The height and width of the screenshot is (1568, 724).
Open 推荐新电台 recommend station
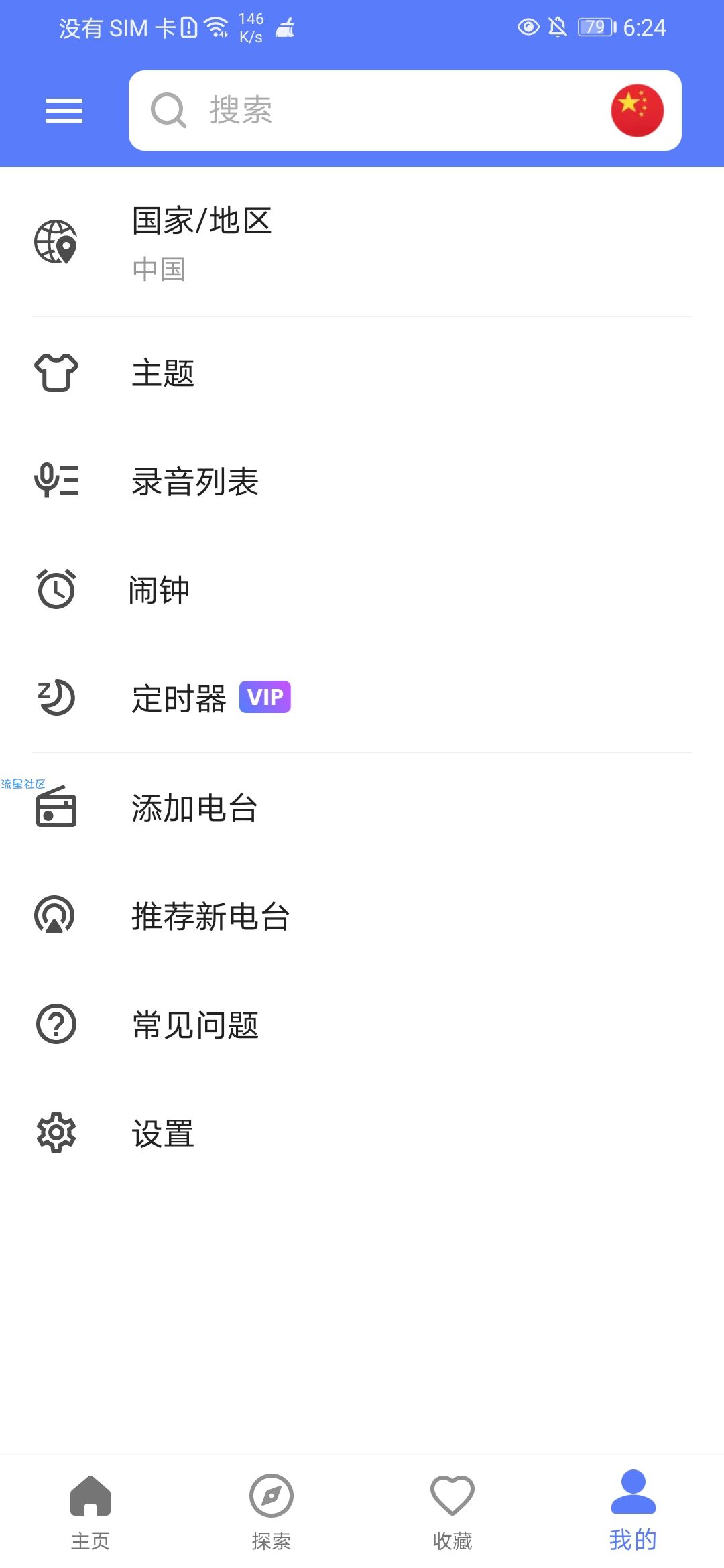(362, 917)
